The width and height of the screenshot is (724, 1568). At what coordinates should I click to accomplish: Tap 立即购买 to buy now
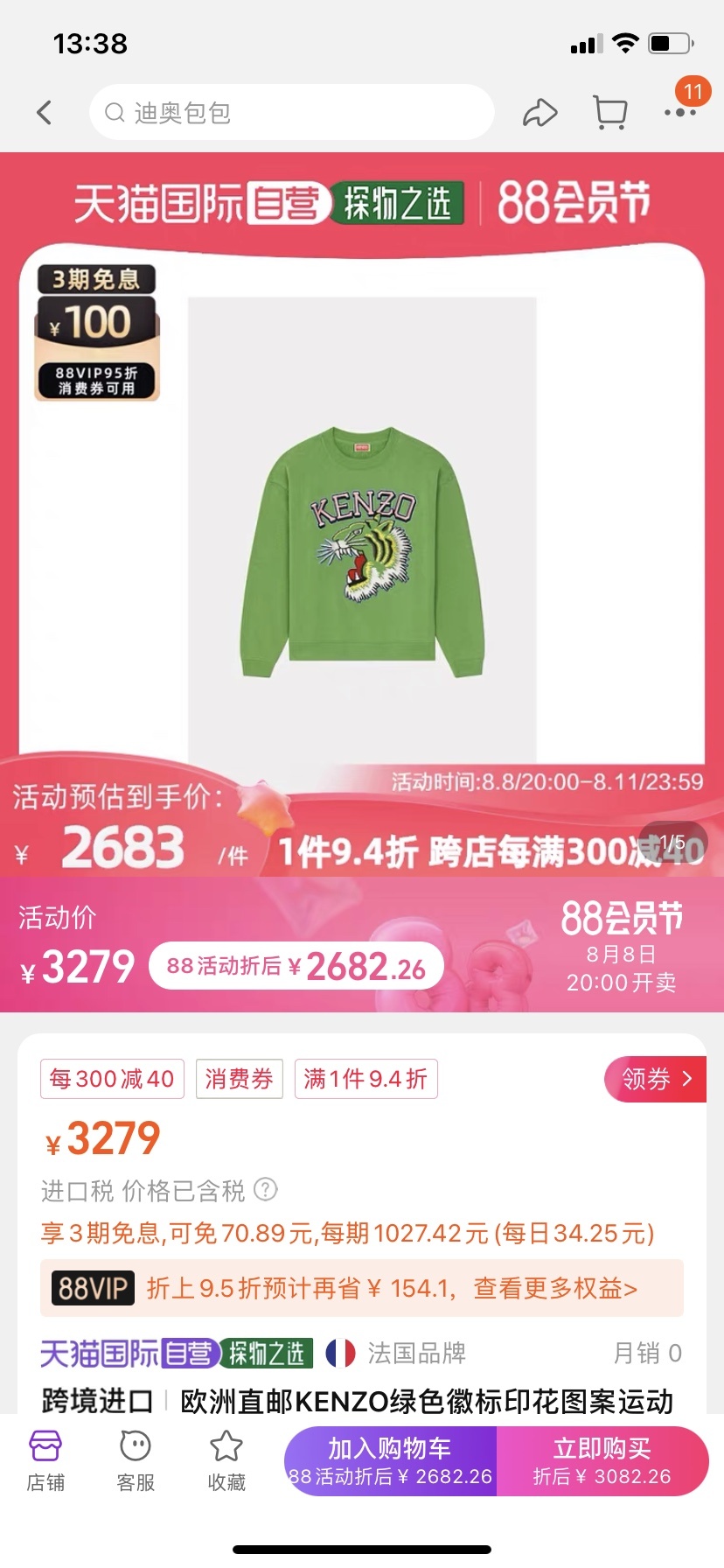point(602,1461)
